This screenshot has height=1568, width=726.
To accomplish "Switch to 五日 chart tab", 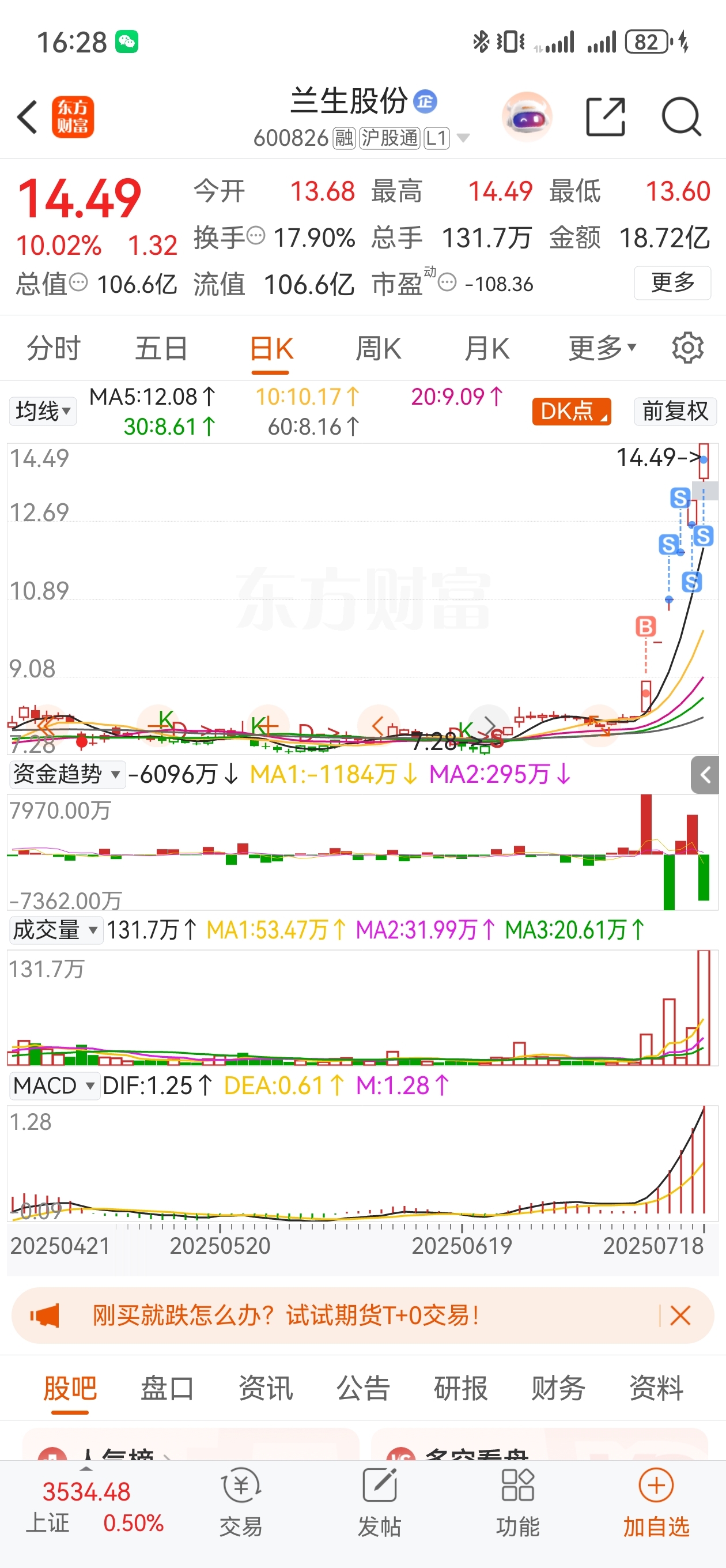I will pyautogui.click(x=161, y=349).
